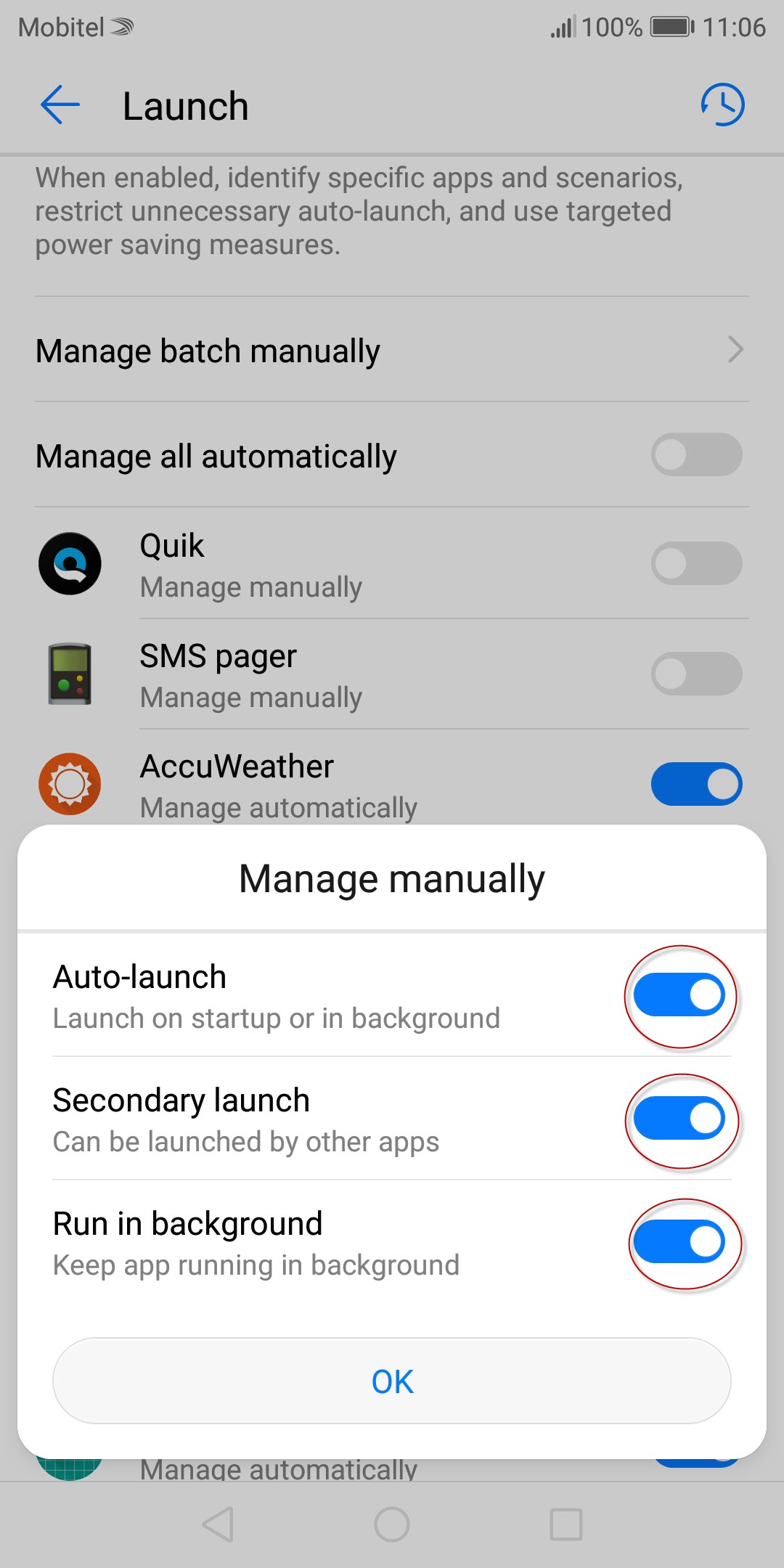The height and width of the screenshot is (1568, 784).
Task: Open recent apps from navigation bar
Action: pos(566,1524)
